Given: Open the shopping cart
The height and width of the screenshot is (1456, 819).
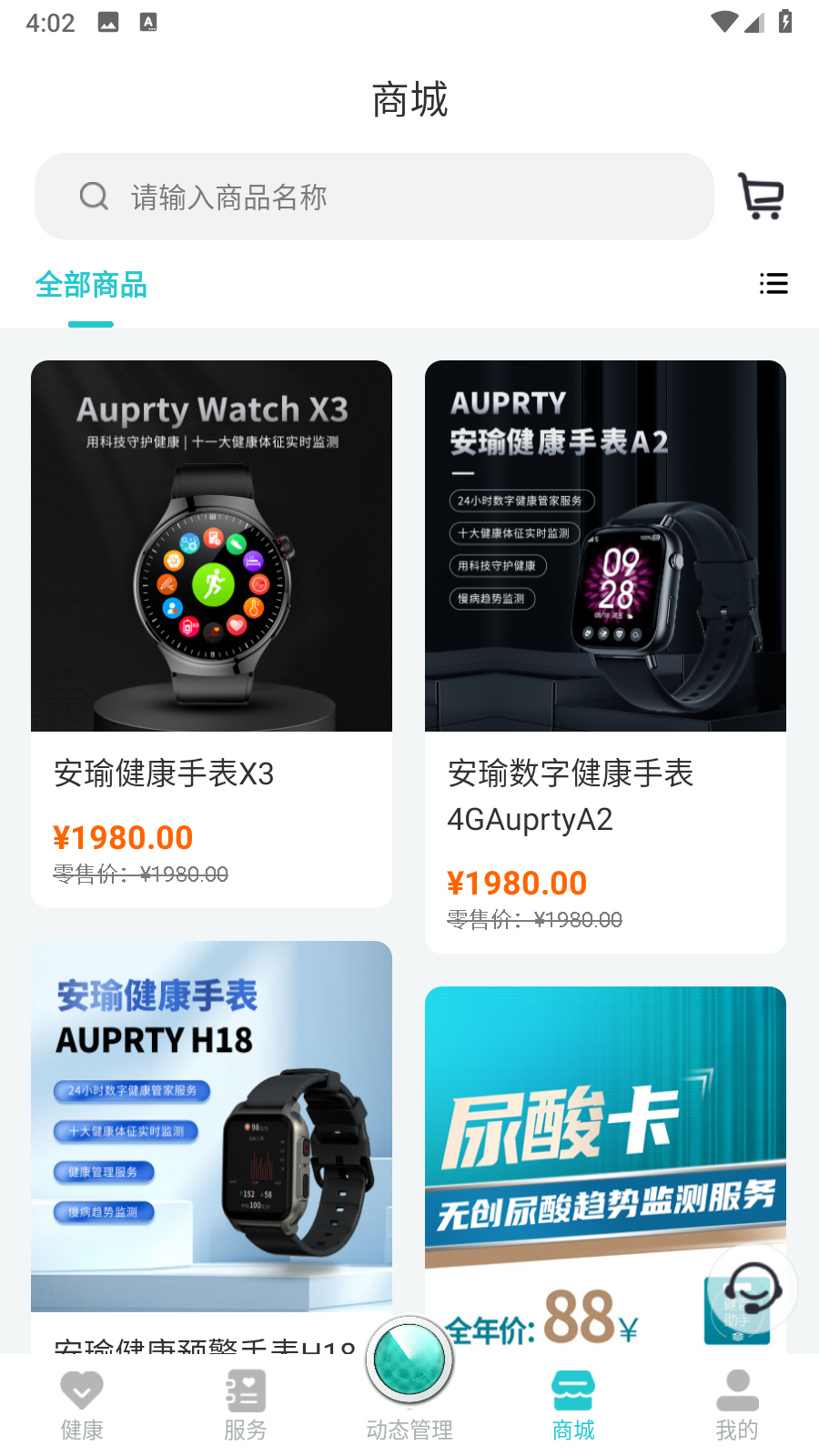Looking at the screenshot, I should click(761, 197).
